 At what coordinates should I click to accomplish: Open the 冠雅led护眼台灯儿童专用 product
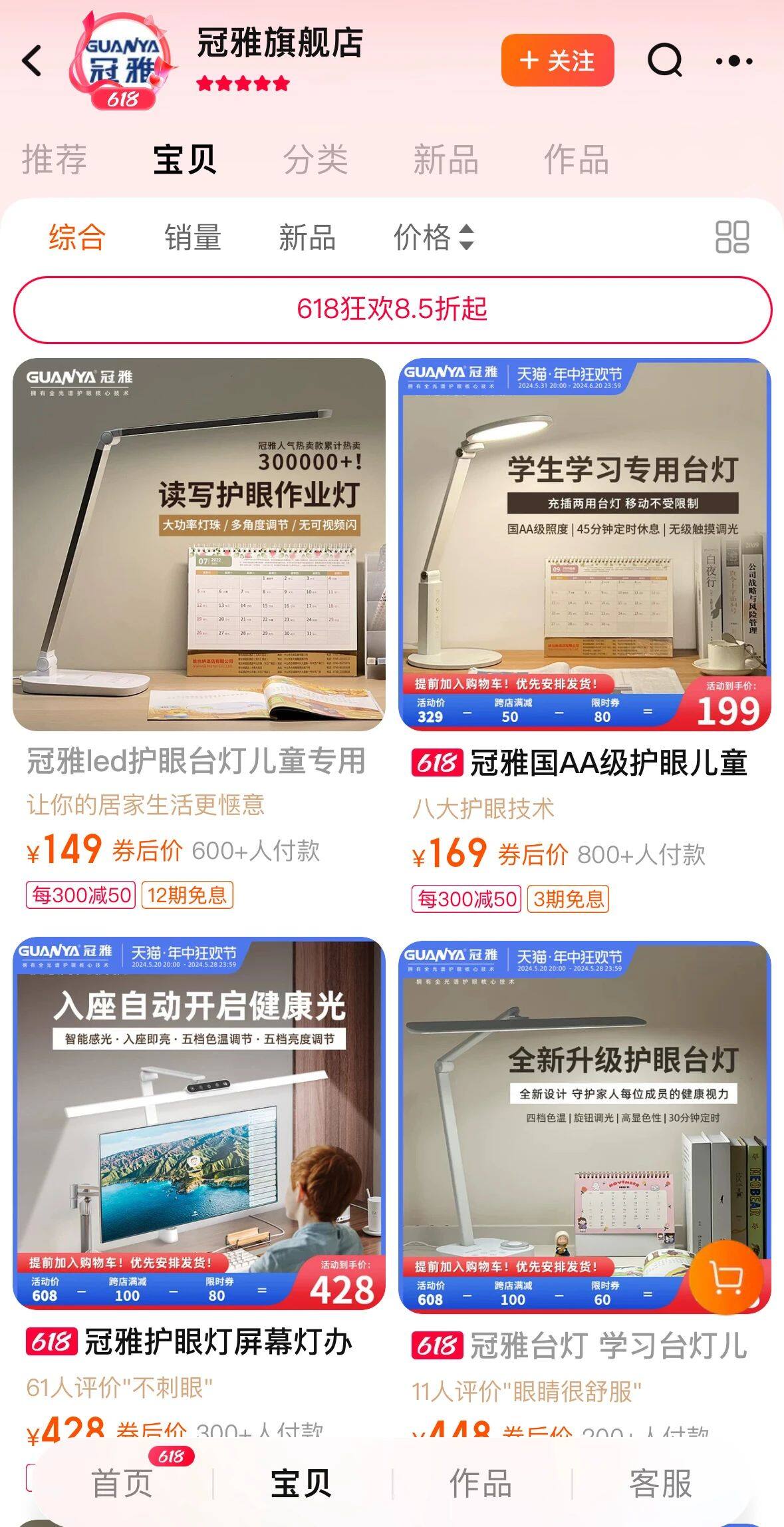[199, 546]
